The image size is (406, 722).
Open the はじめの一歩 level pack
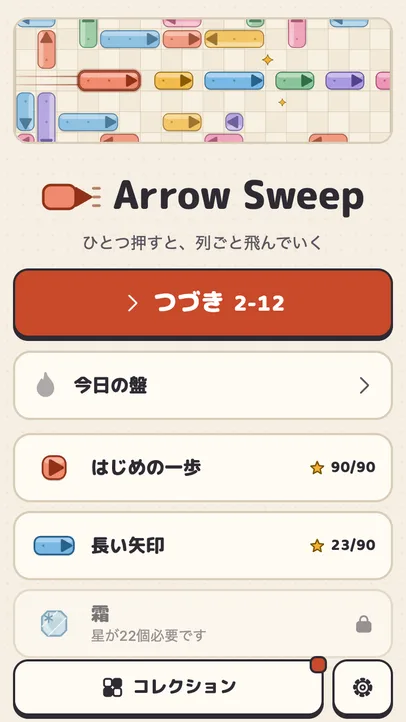(x=203, y=467)
